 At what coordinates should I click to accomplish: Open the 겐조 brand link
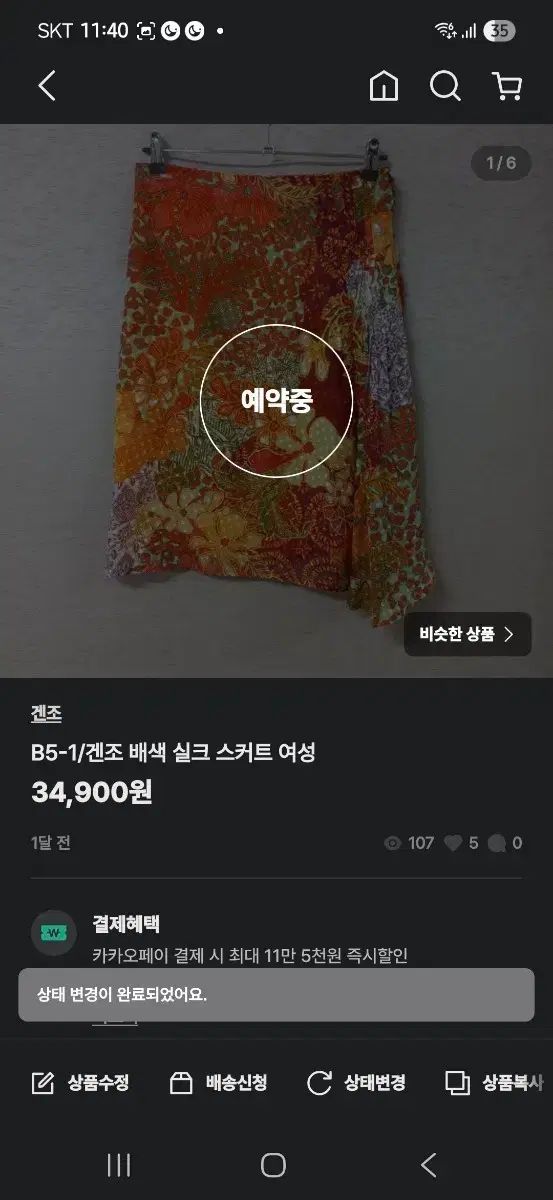click(x=46, y=714)
